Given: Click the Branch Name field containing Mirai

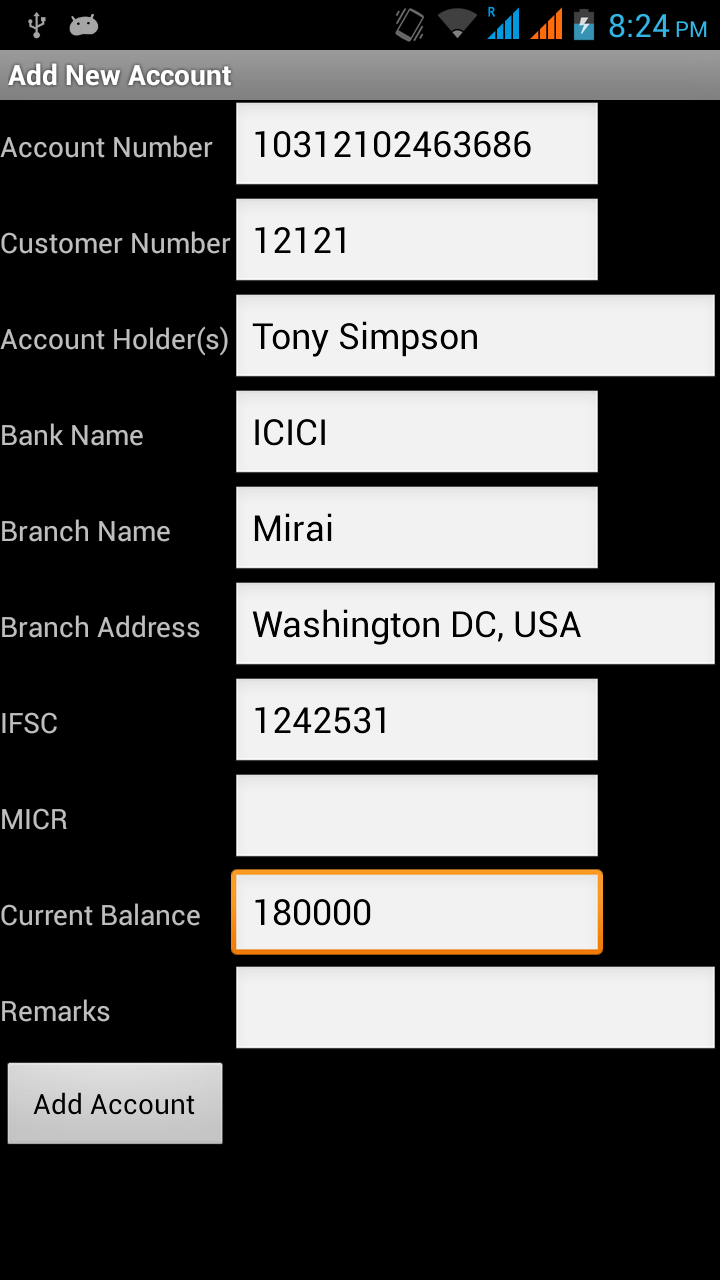Looking at the screenshot, I should coord(416,527).
